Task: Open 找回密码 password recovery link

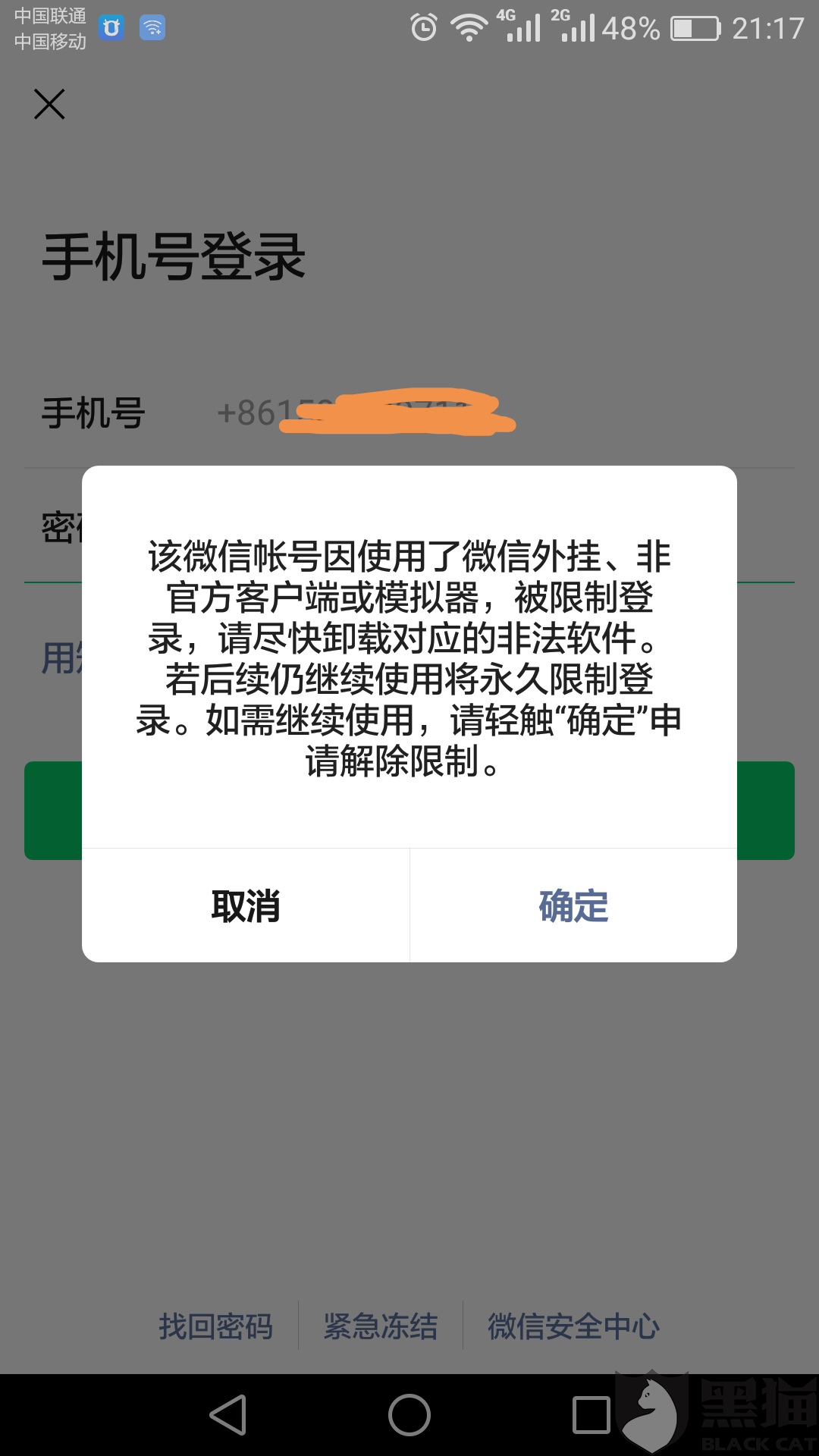Action: pos(215,1326)
